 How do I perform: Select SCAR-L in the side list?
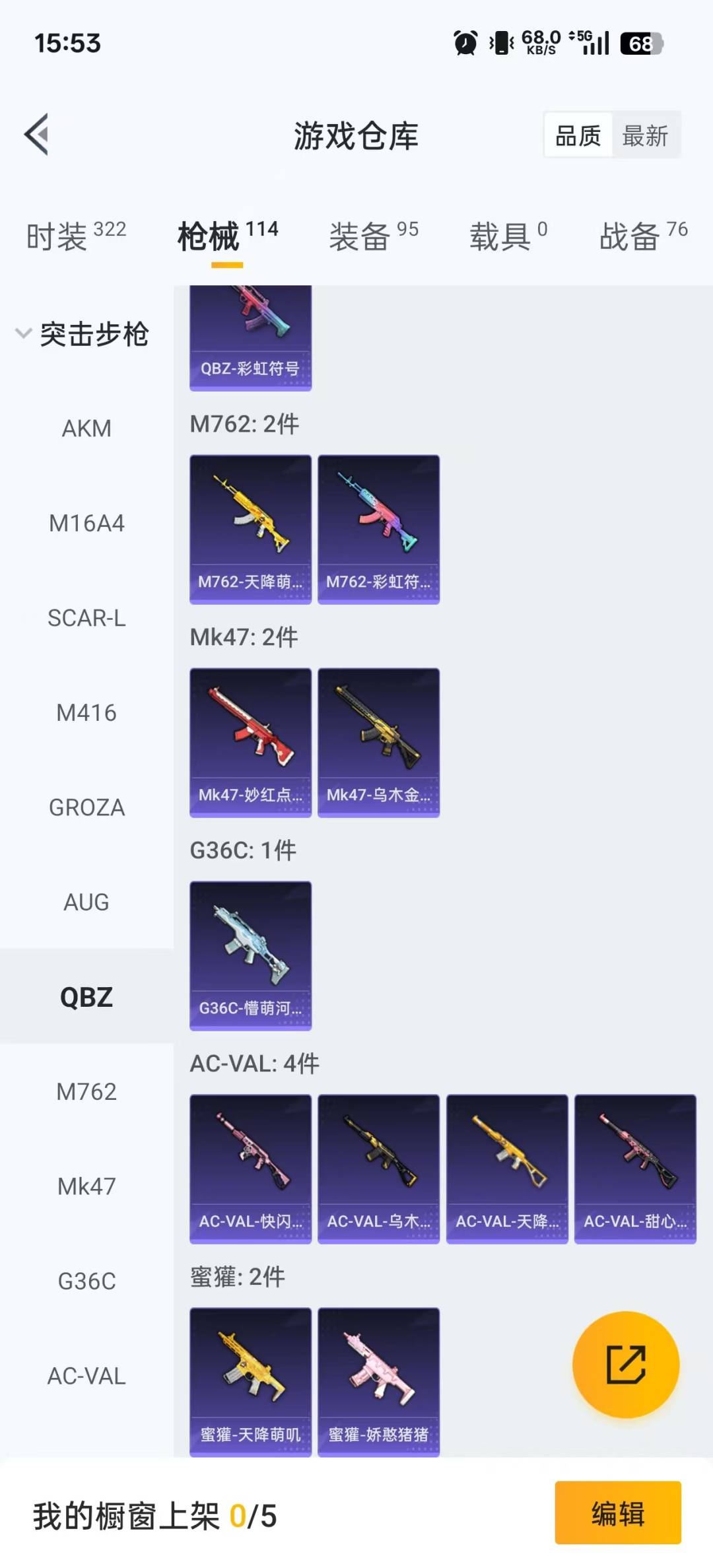pos(86,618)
